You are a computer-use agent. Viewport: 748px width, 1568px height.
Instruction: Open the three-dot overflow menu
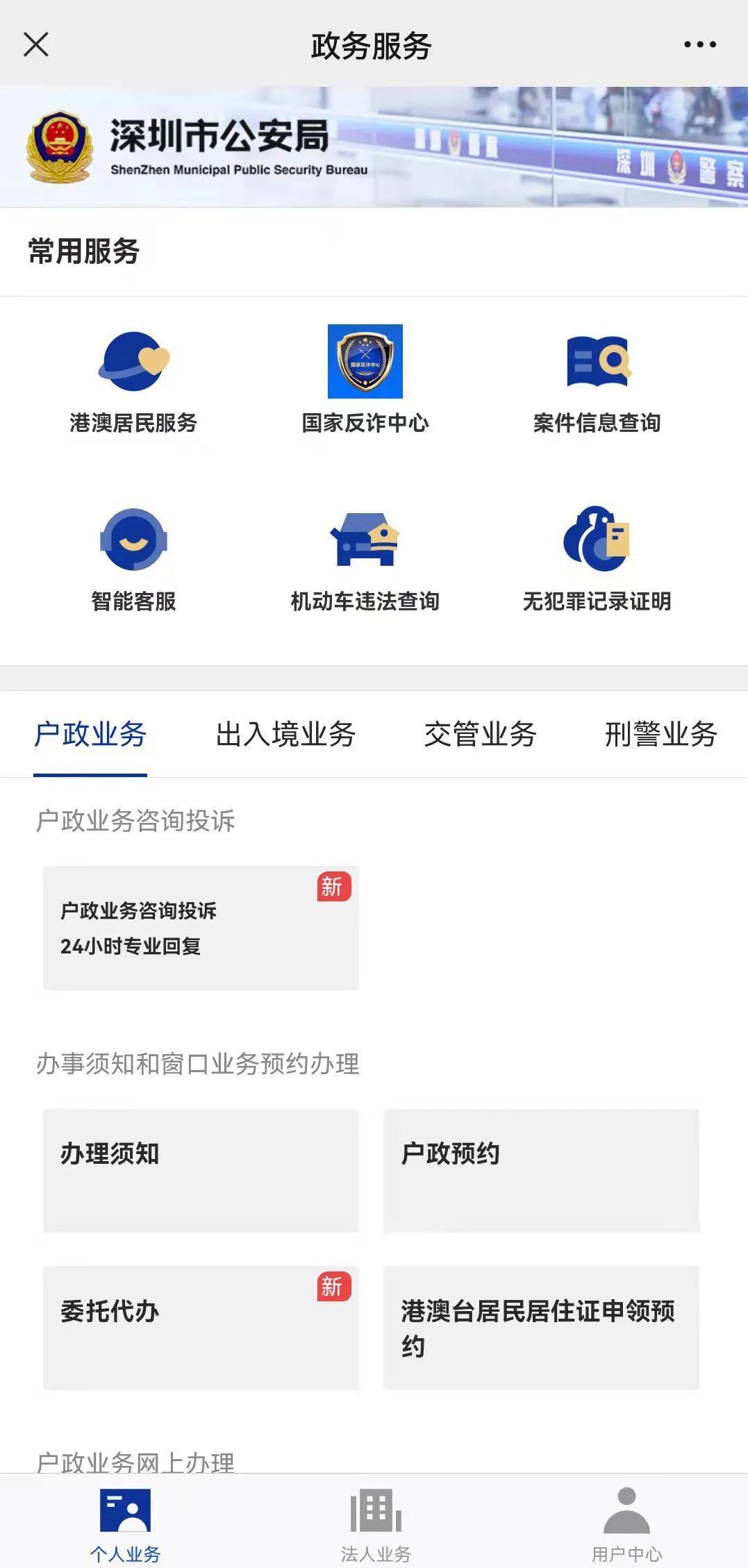click(x=699, y=44)
